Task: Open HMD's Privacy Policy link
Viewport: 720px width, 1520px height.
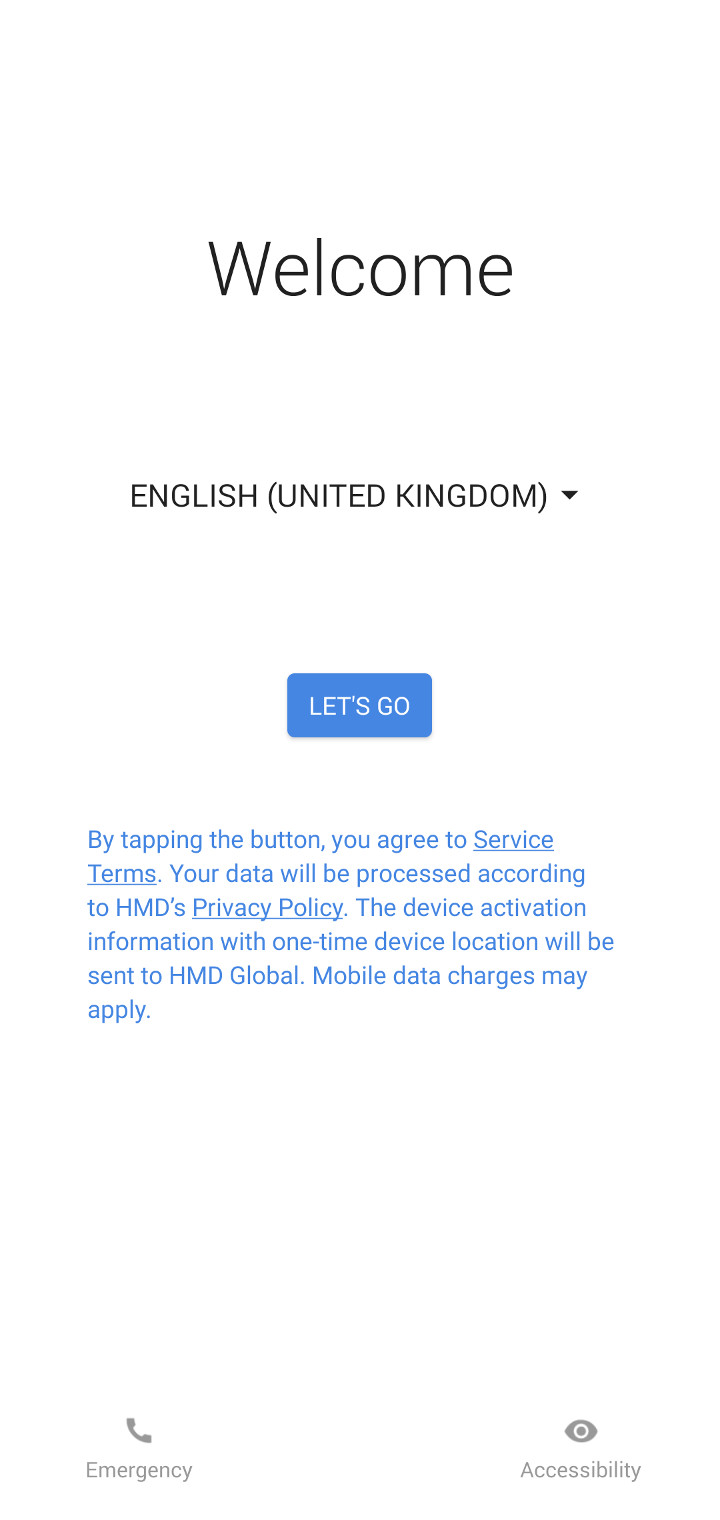Action: click(x=267, y=908)
